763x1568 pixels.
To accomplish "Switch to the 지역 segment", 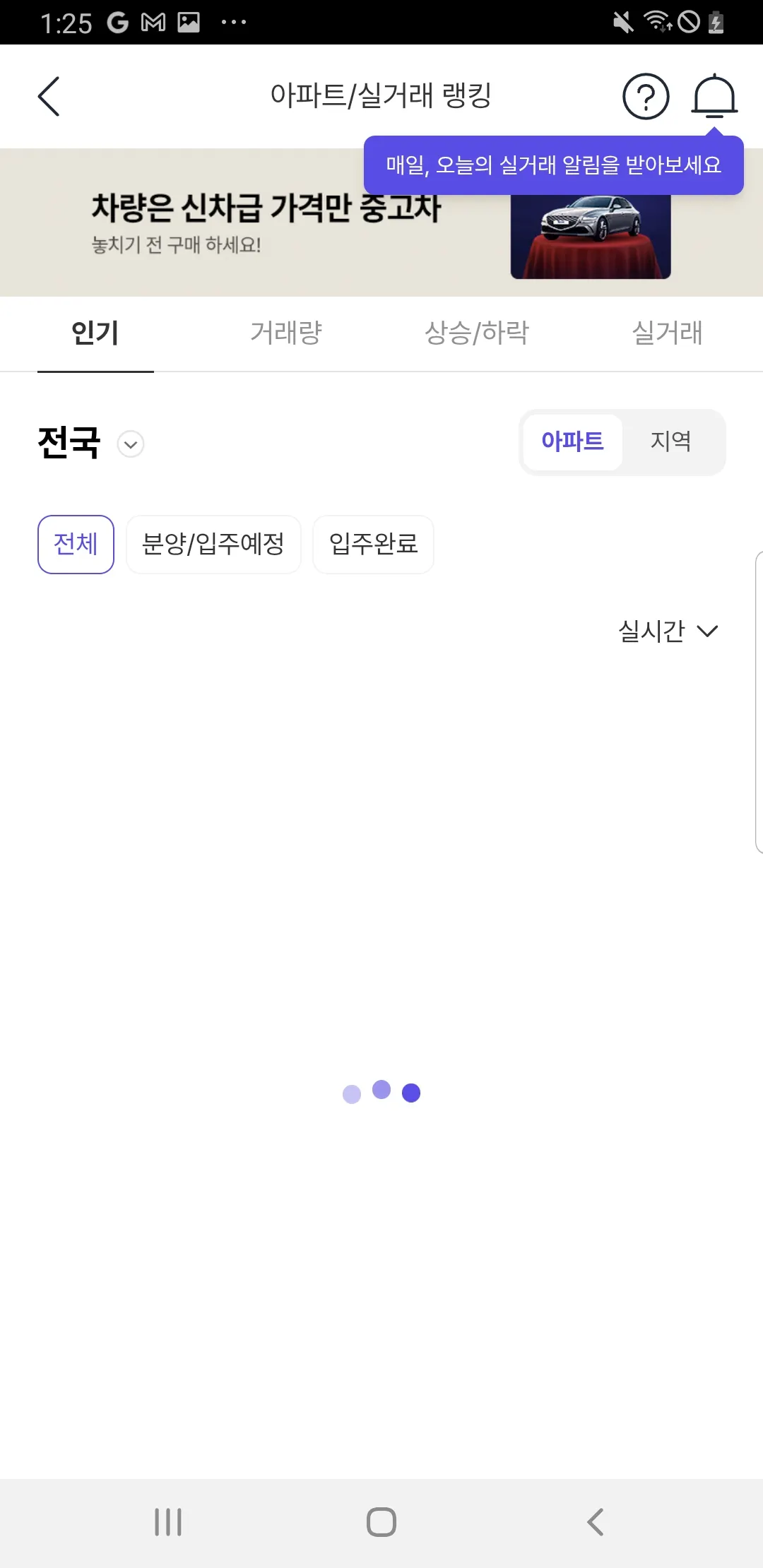I will [670, 441].
